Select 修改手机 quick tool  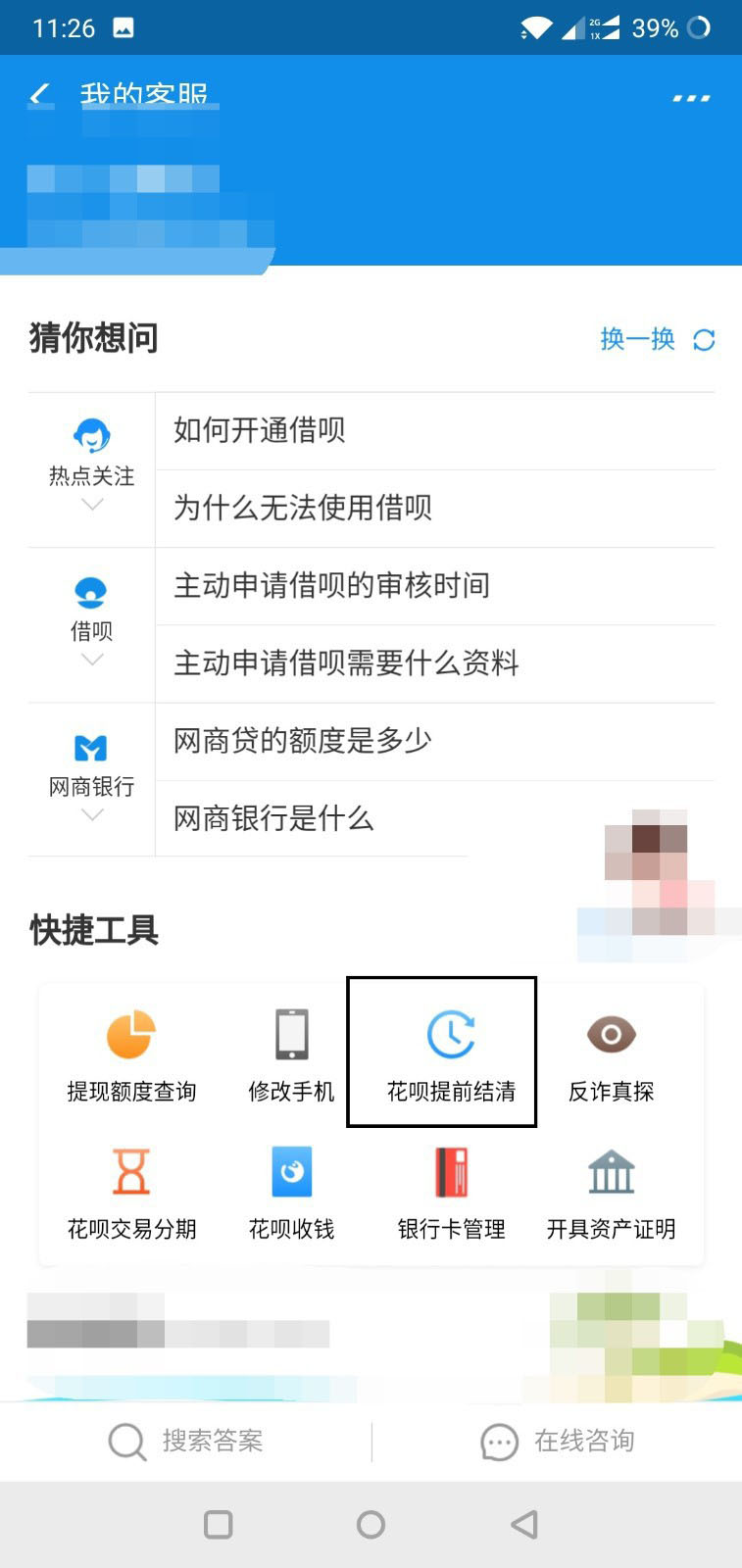pos(291,1055)
